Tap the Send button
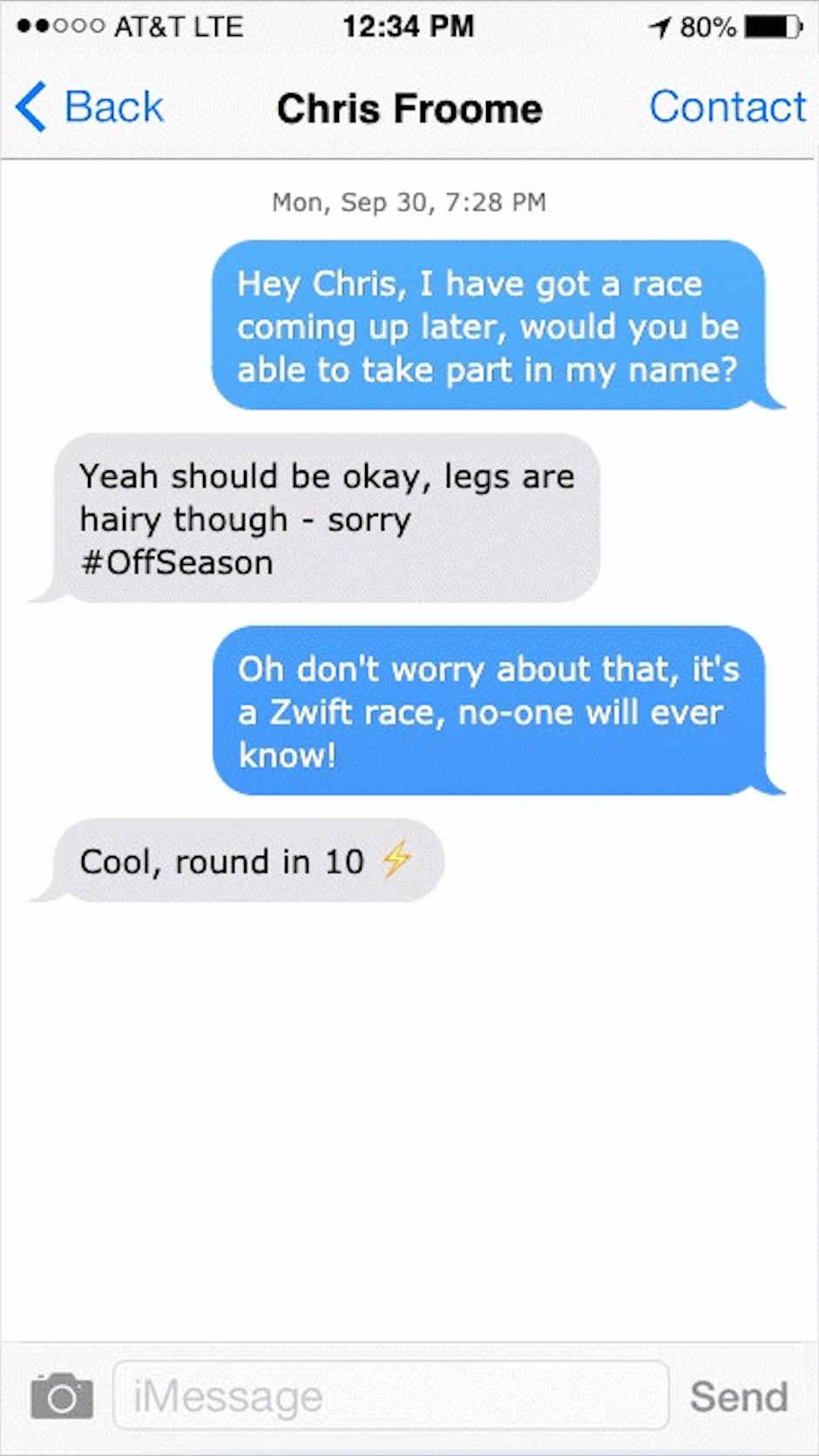Image resolution: width=819 pixels, height=1456 pixels. click(x=739, y=1397)
